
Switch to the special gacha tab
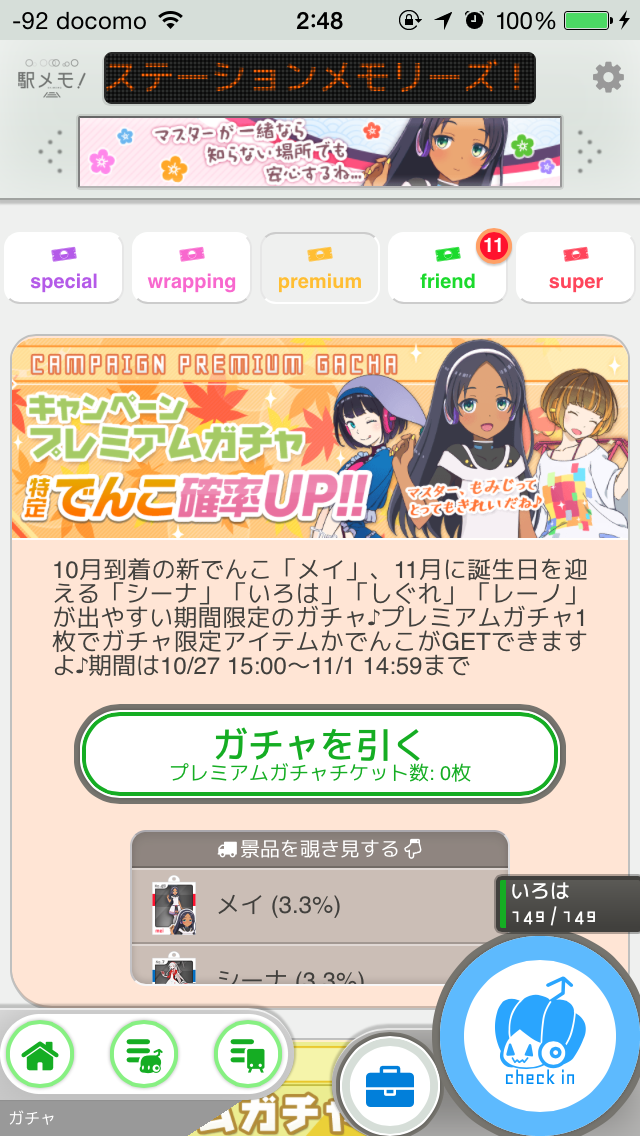pos(63,268)
